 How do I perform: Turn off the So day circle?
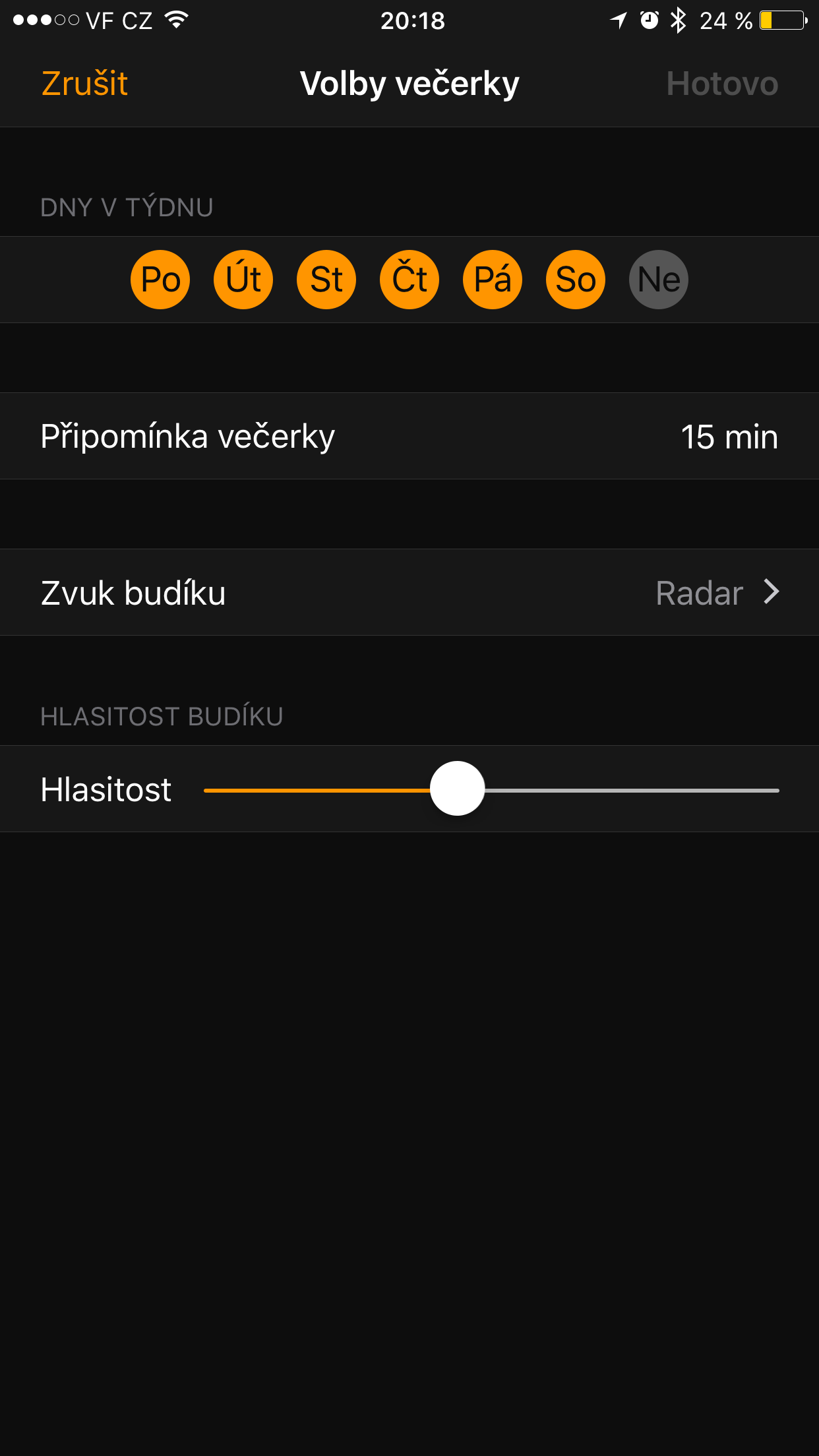pos(576,280)
